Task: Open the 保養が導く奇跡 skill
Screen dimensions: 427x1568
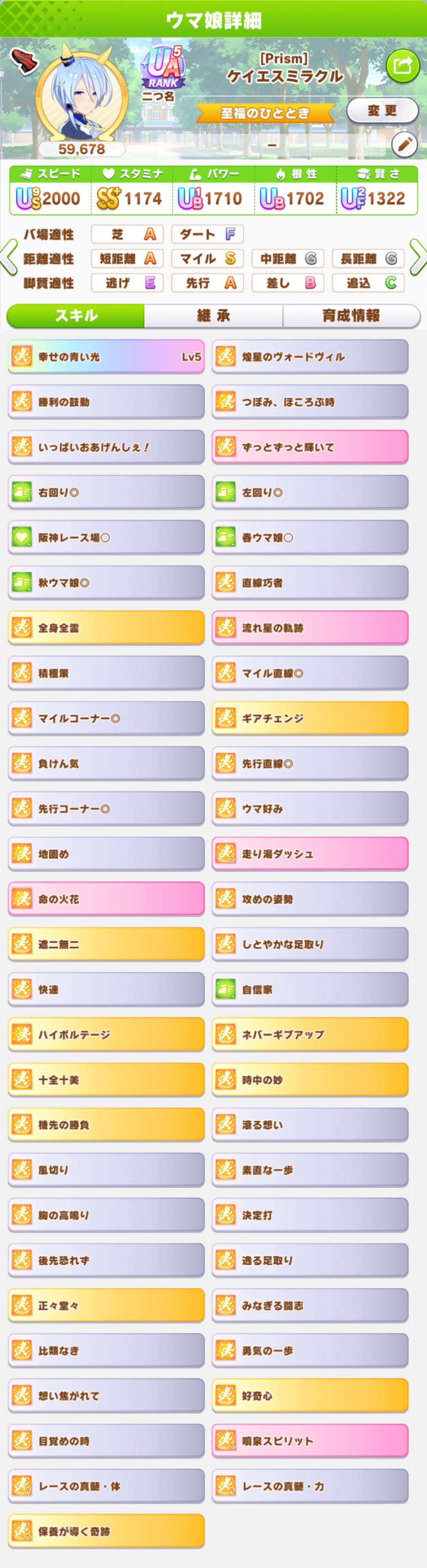Action: 106,1531
